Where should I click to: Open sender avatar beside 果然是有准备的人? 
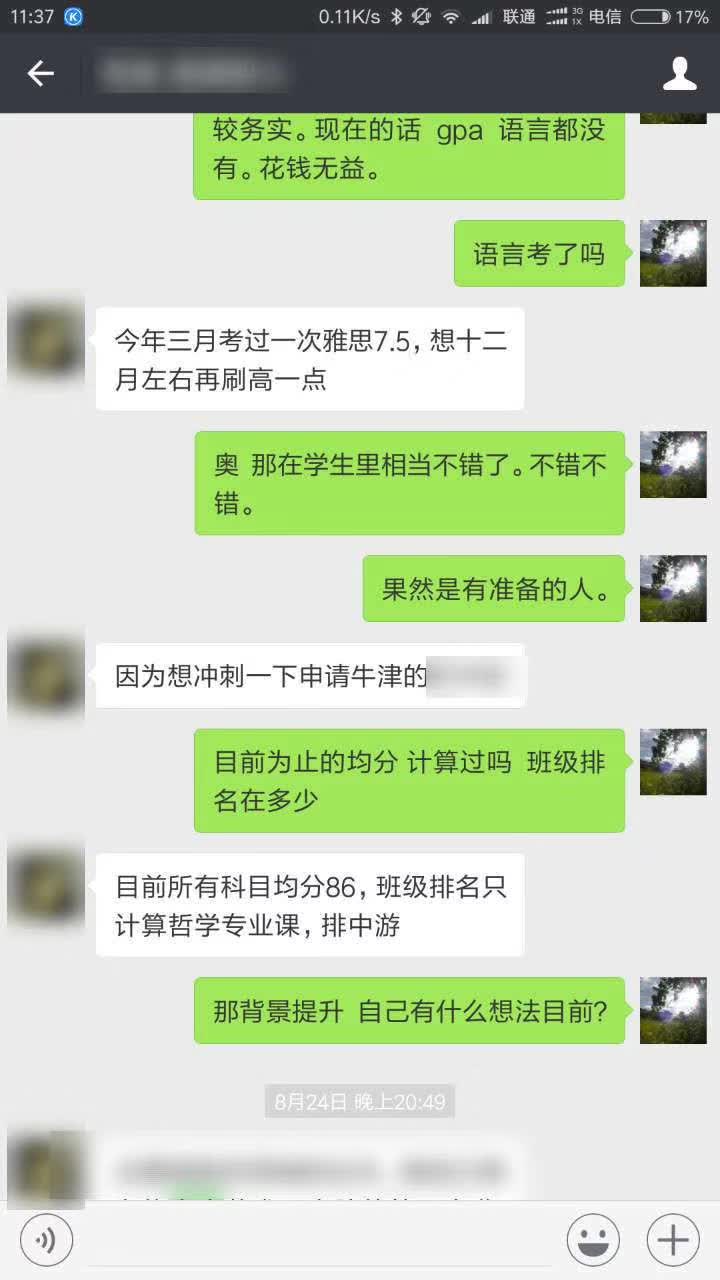[673, 589]
